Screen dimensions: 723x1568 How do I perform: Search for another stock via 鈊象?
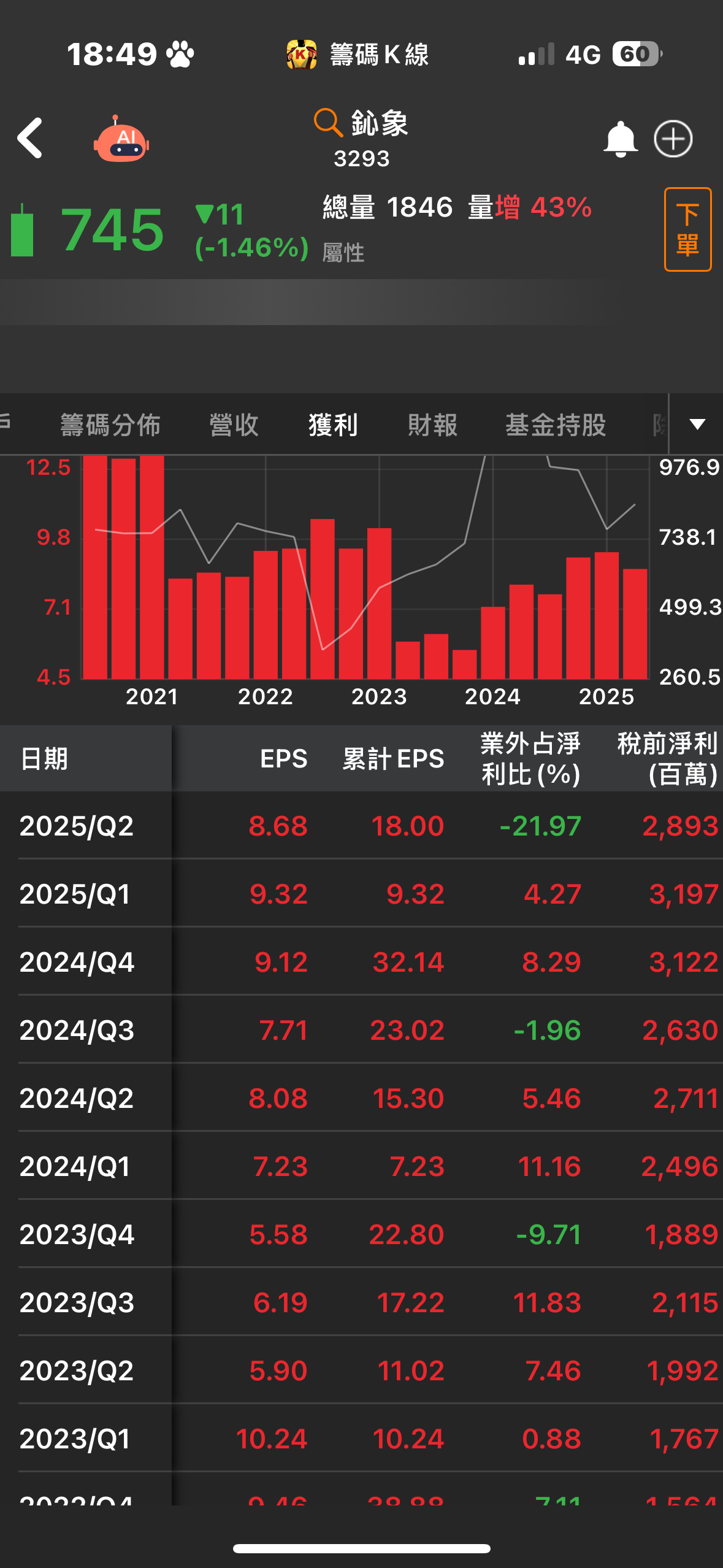(361, 124)
